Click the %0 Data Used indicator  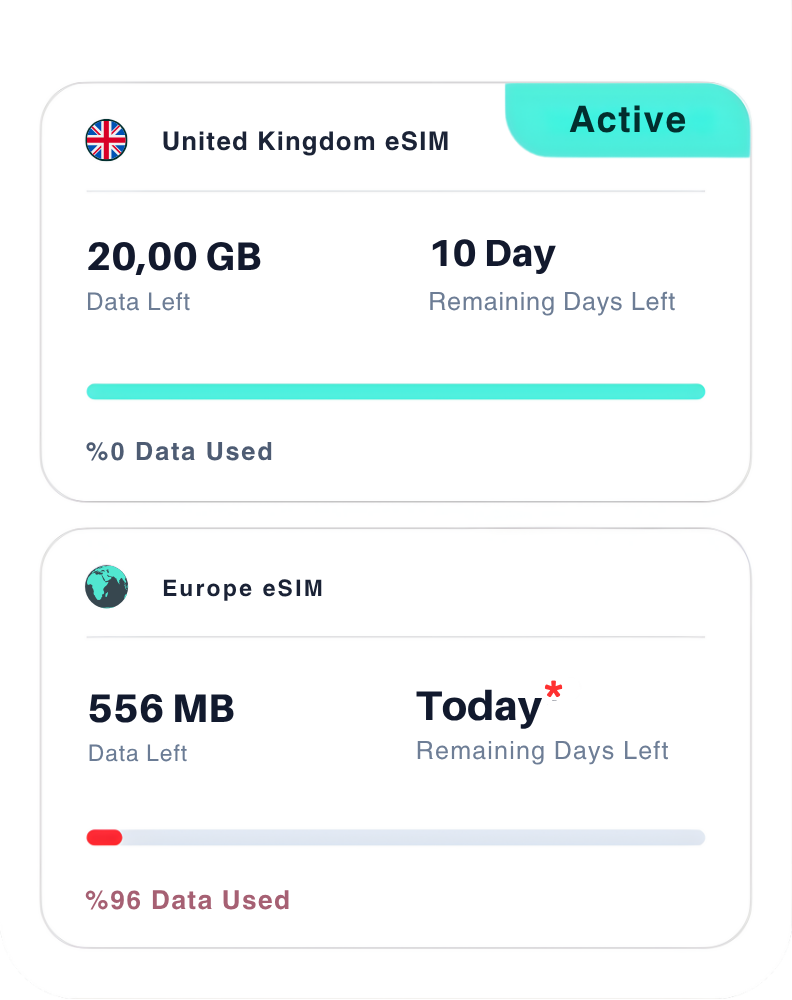[179, 451]
